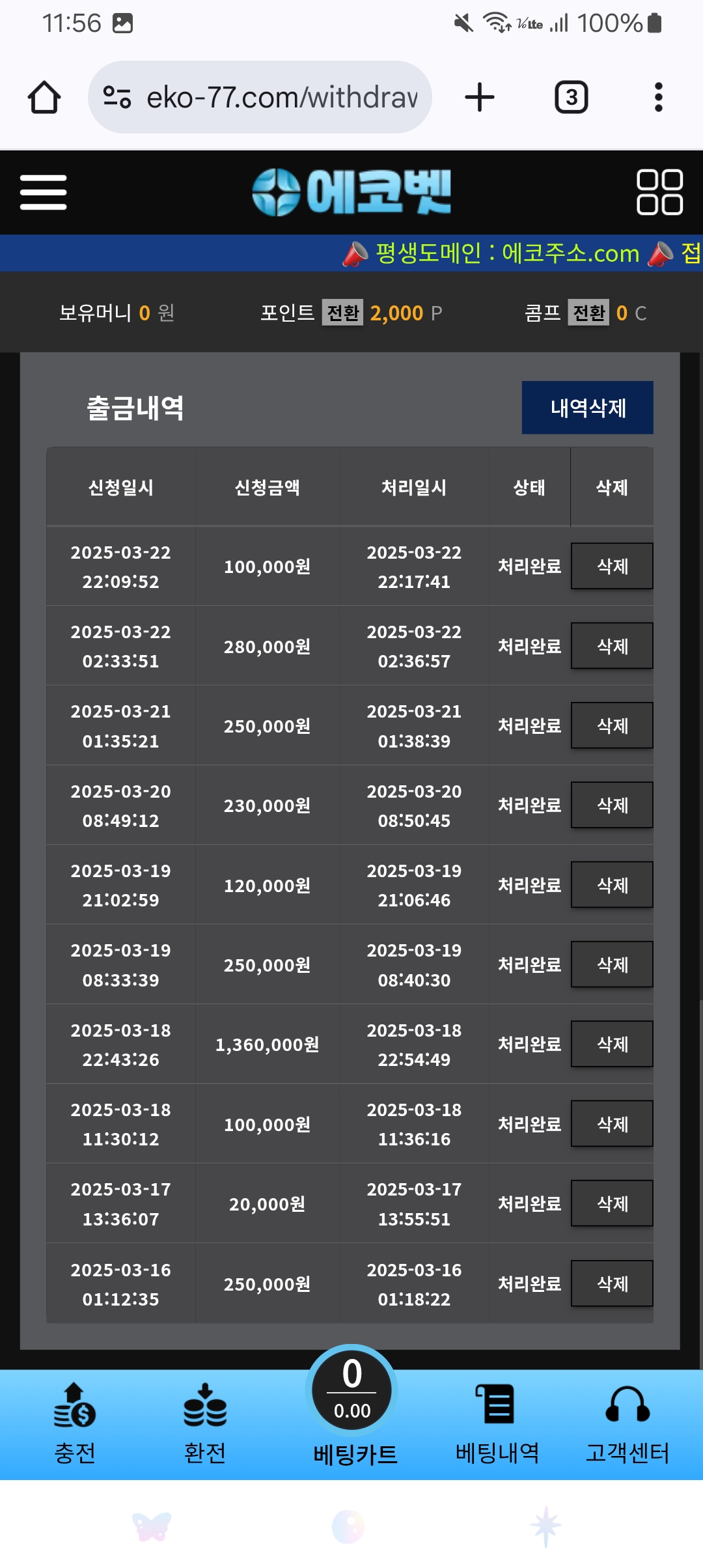Tap the browser home button
703x1568 pixels.
44,98
